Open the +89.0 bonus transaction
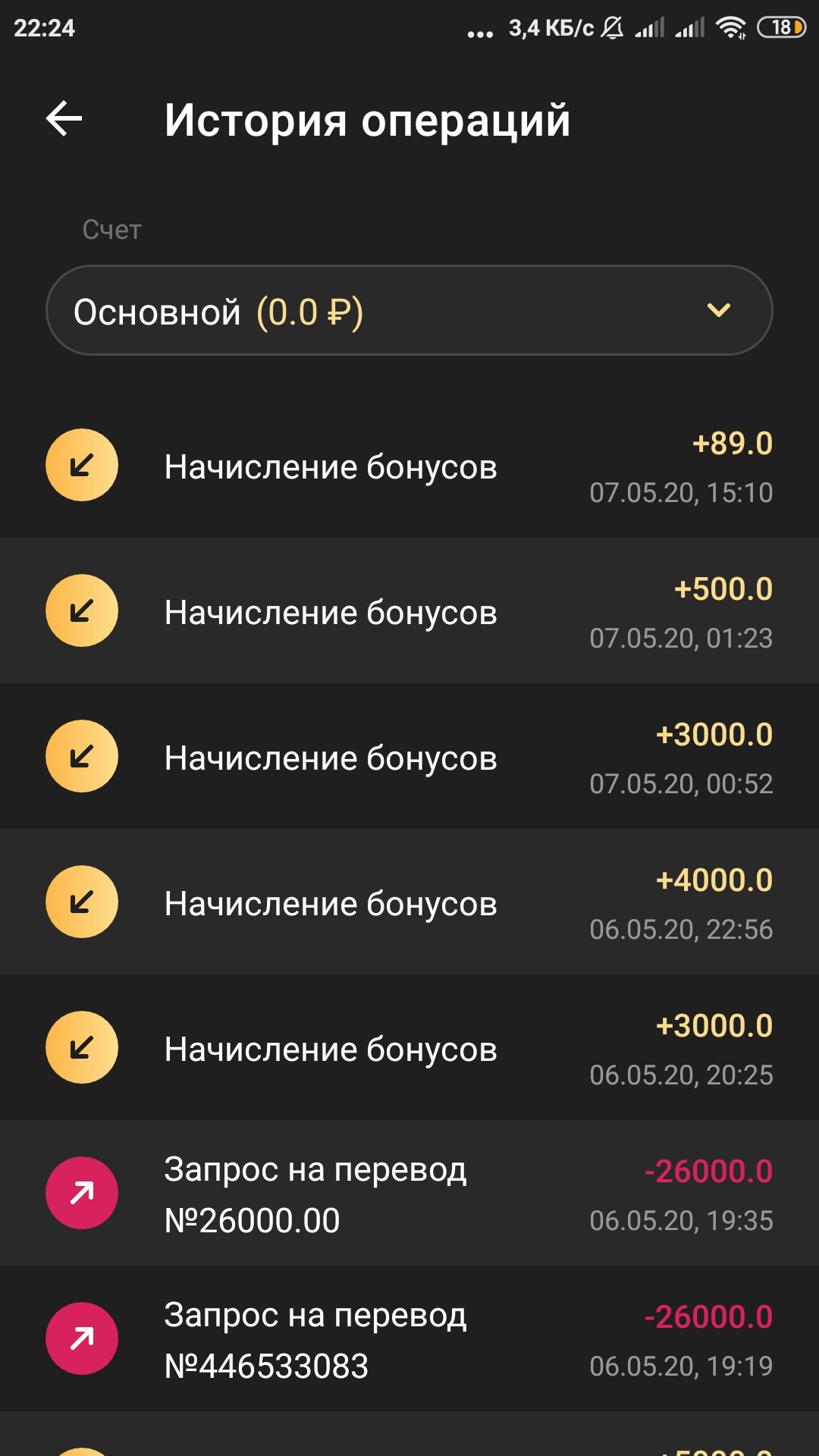 click(x=409, y=466)
